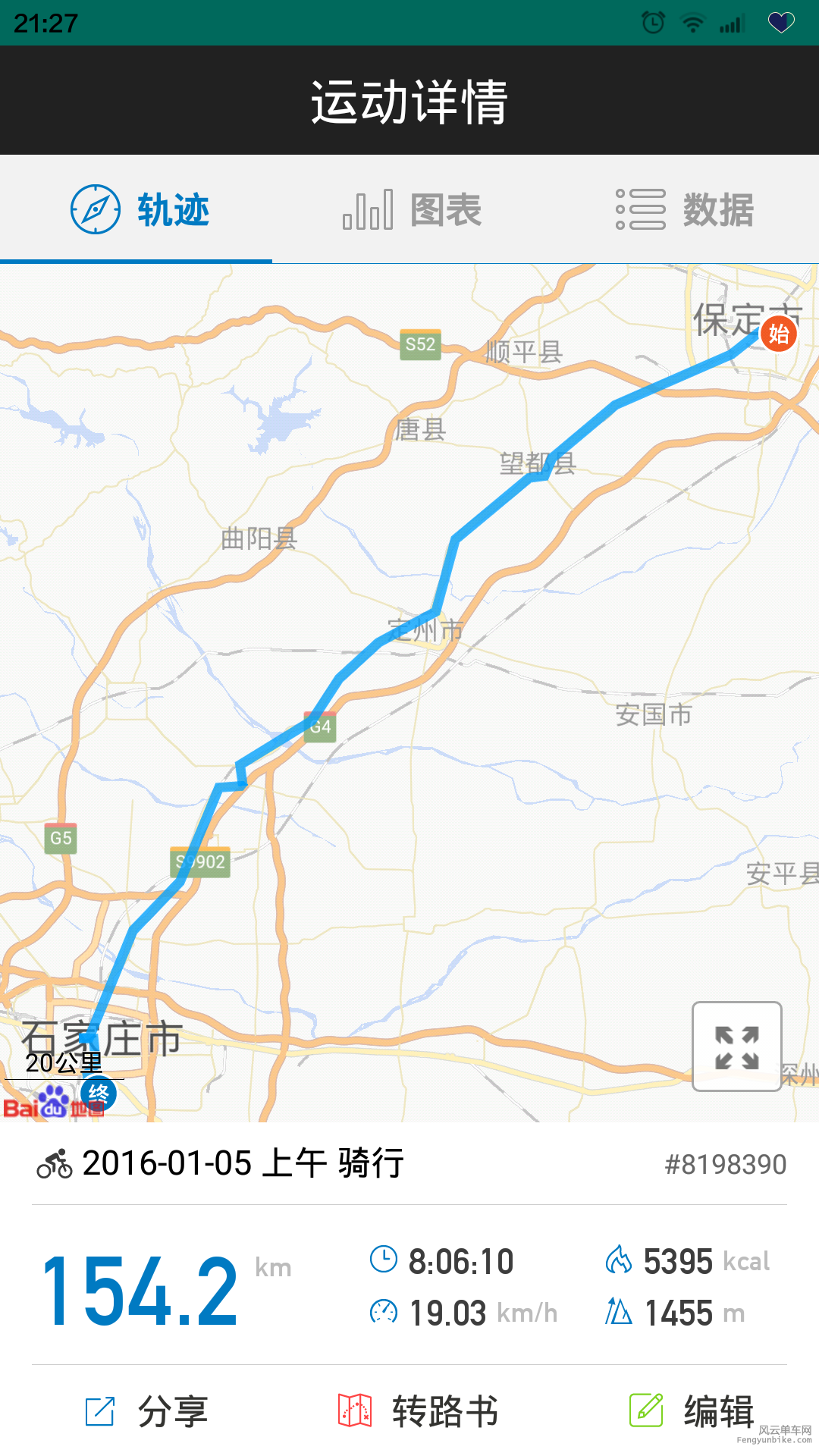Convert the track with 转路书
This screenshot has height=1456, width=819.
[418, 1411]
